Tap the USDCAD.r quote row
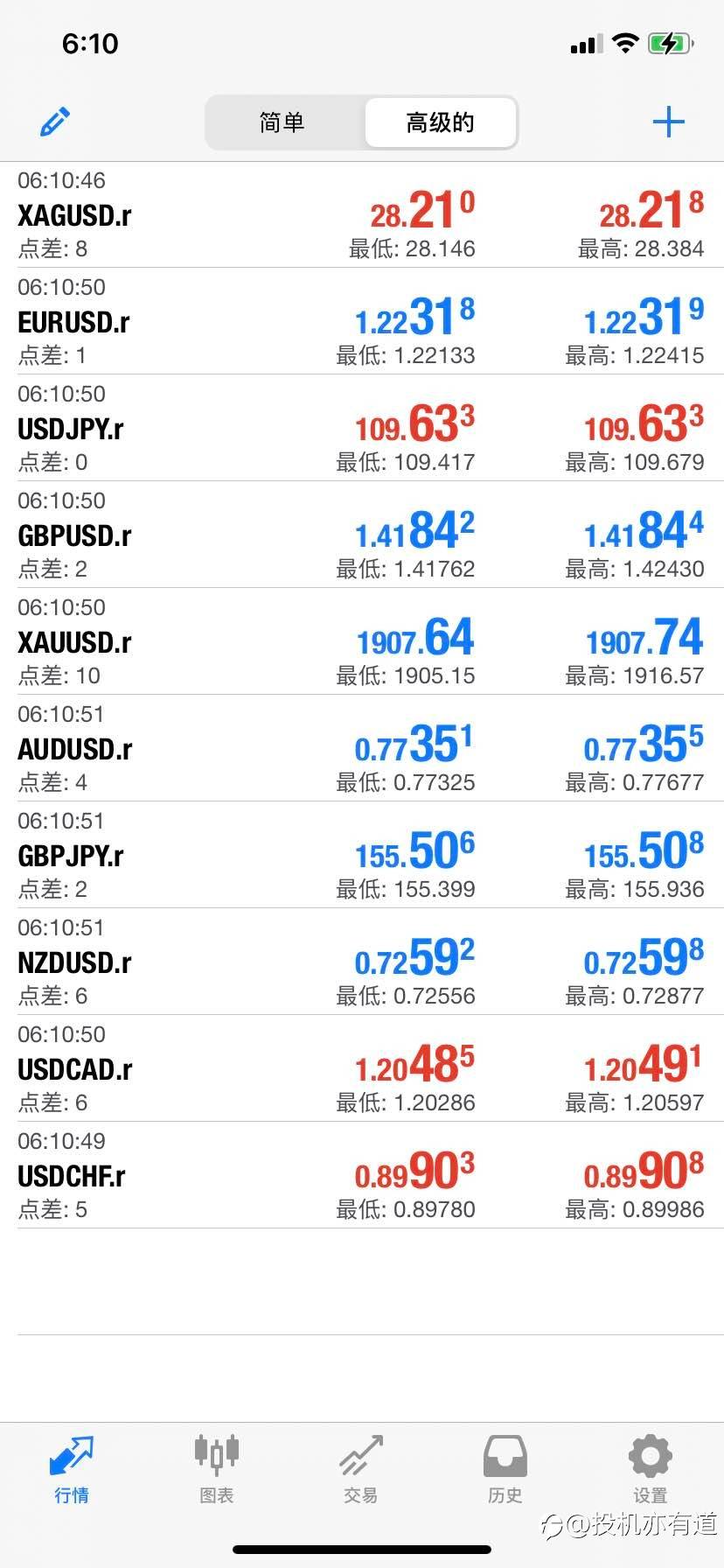This screenshot has height=1568, width=724. (362, 1068)
